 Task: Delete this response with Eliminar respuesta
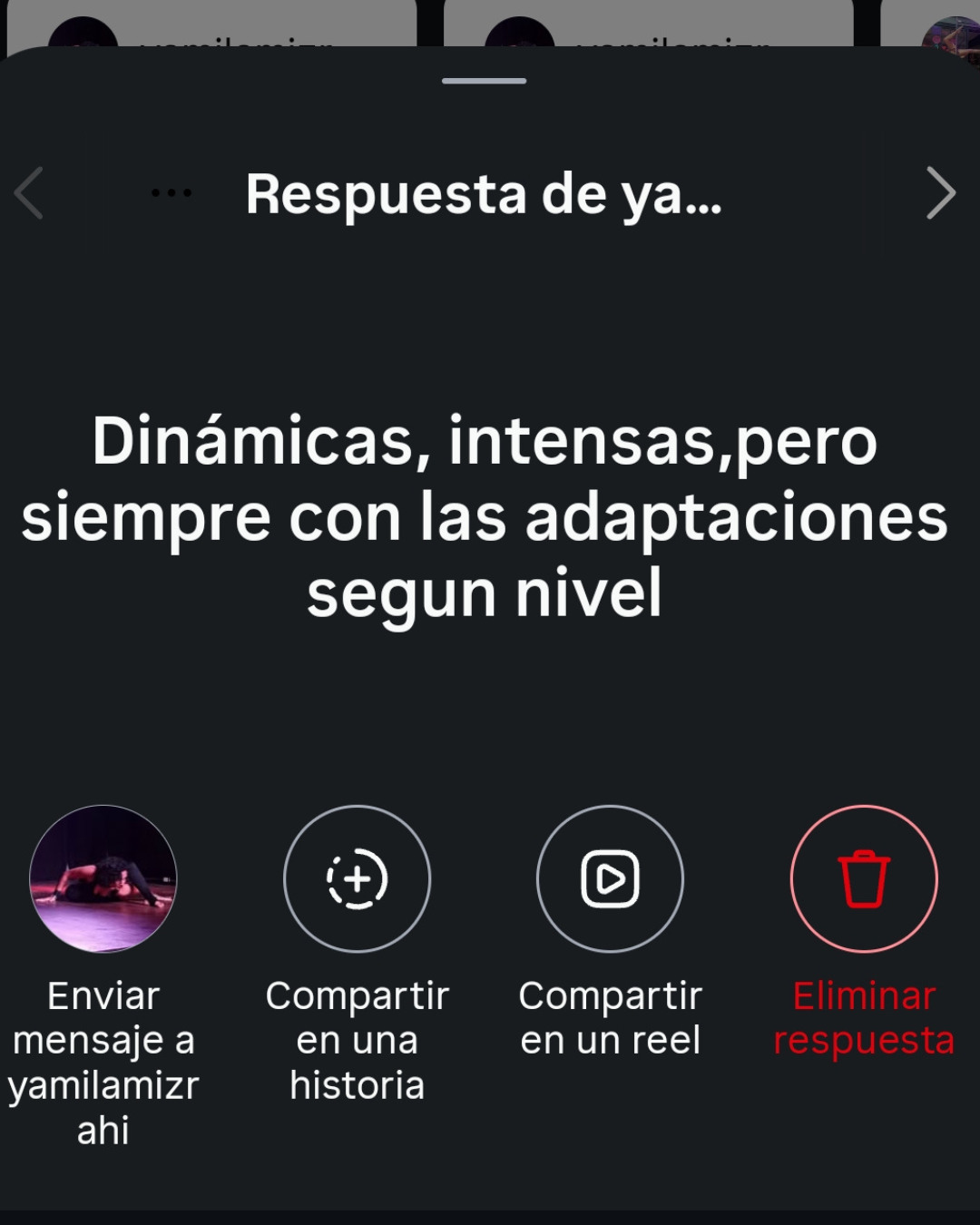click(x=864, y=878)
